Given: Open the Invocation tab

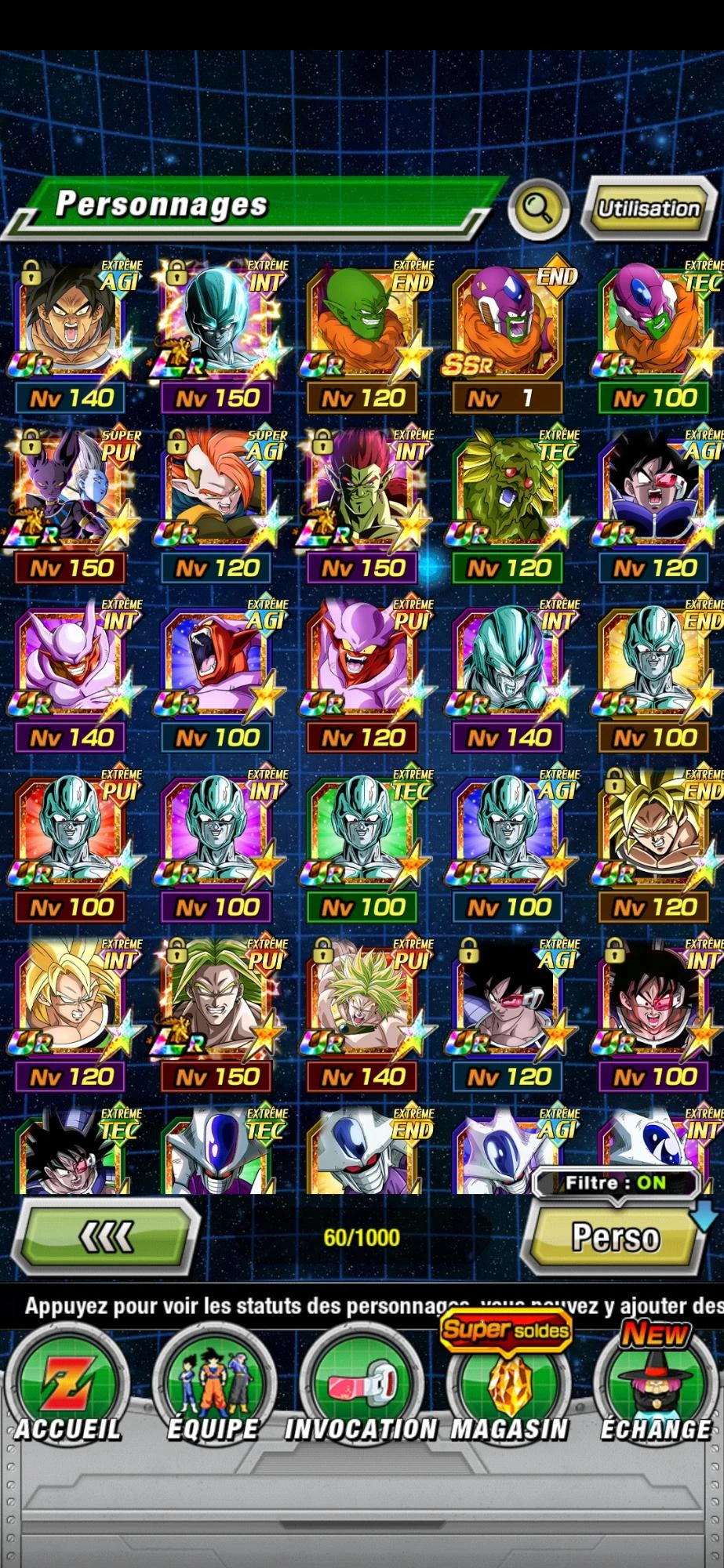Looking at the screenshot, I should [x=361, y=1388].
